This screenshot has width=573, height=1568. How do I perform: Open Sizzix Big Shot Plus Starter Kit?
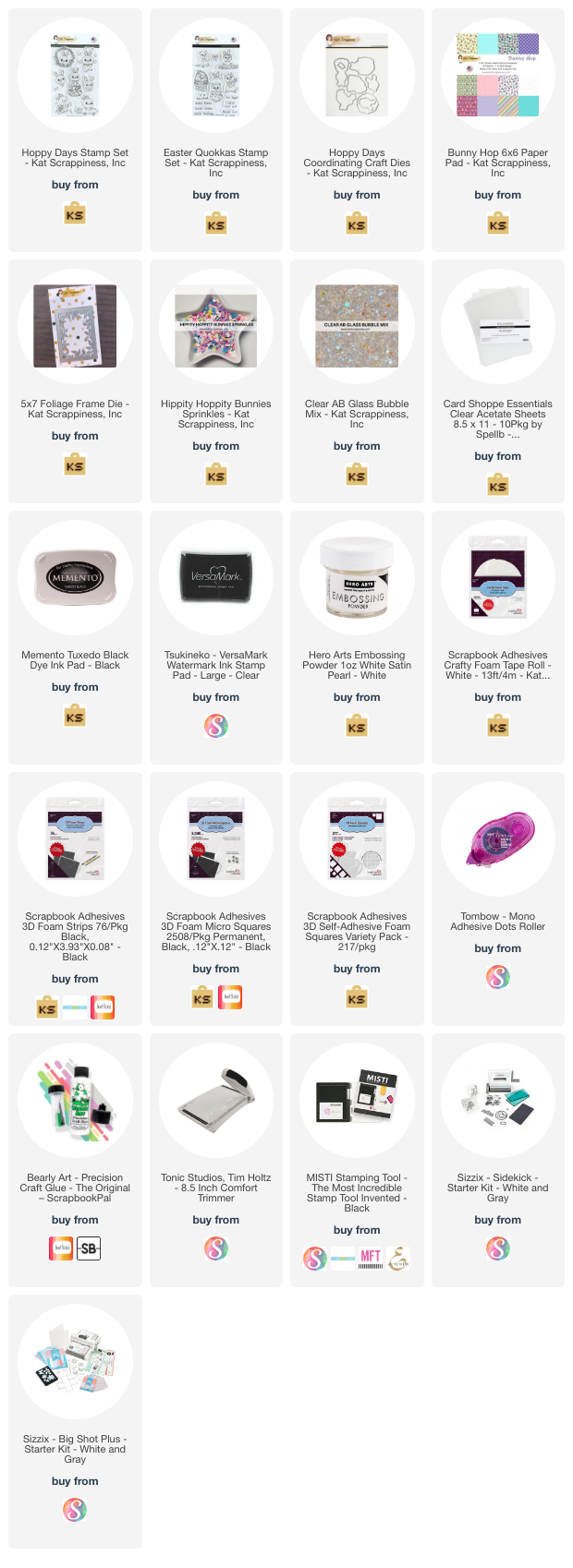(x=75, y=1362)
